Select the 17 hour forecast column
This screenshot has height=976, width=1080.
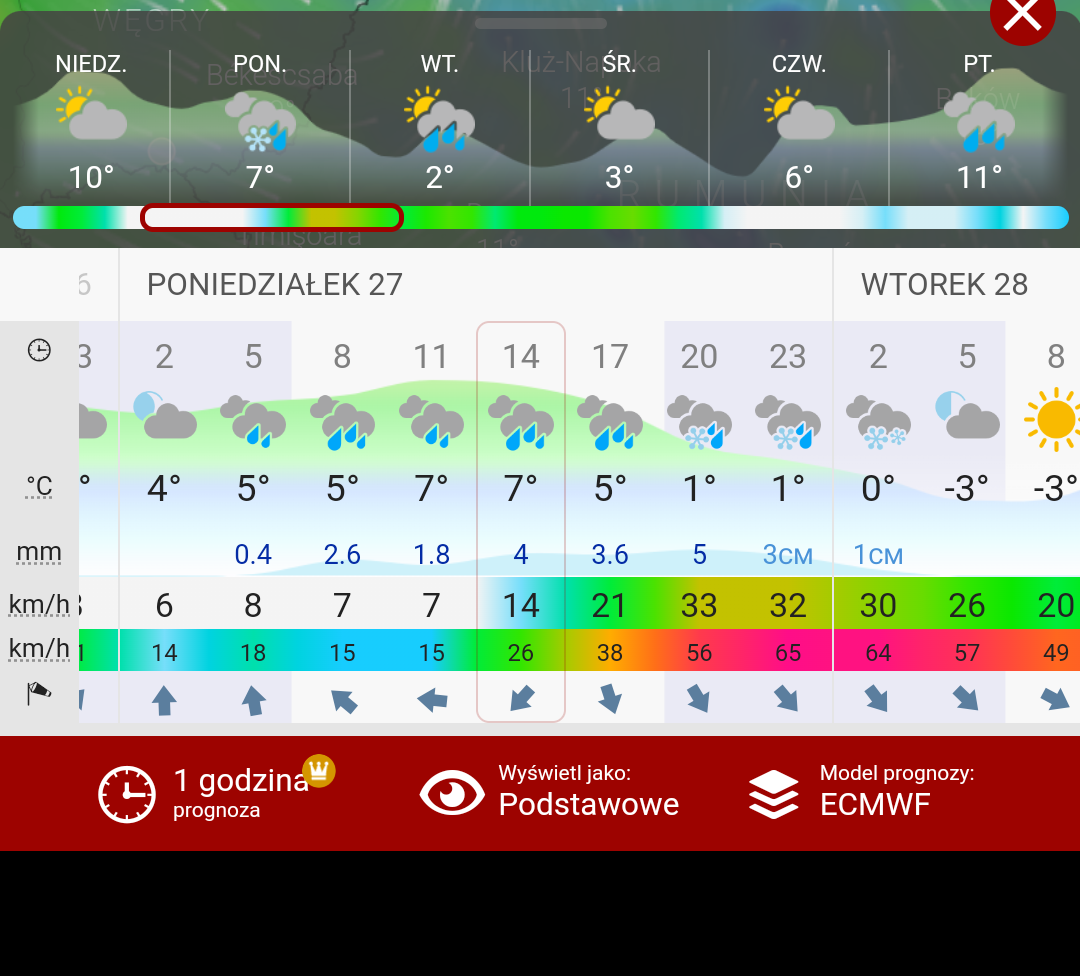(610, 520)
